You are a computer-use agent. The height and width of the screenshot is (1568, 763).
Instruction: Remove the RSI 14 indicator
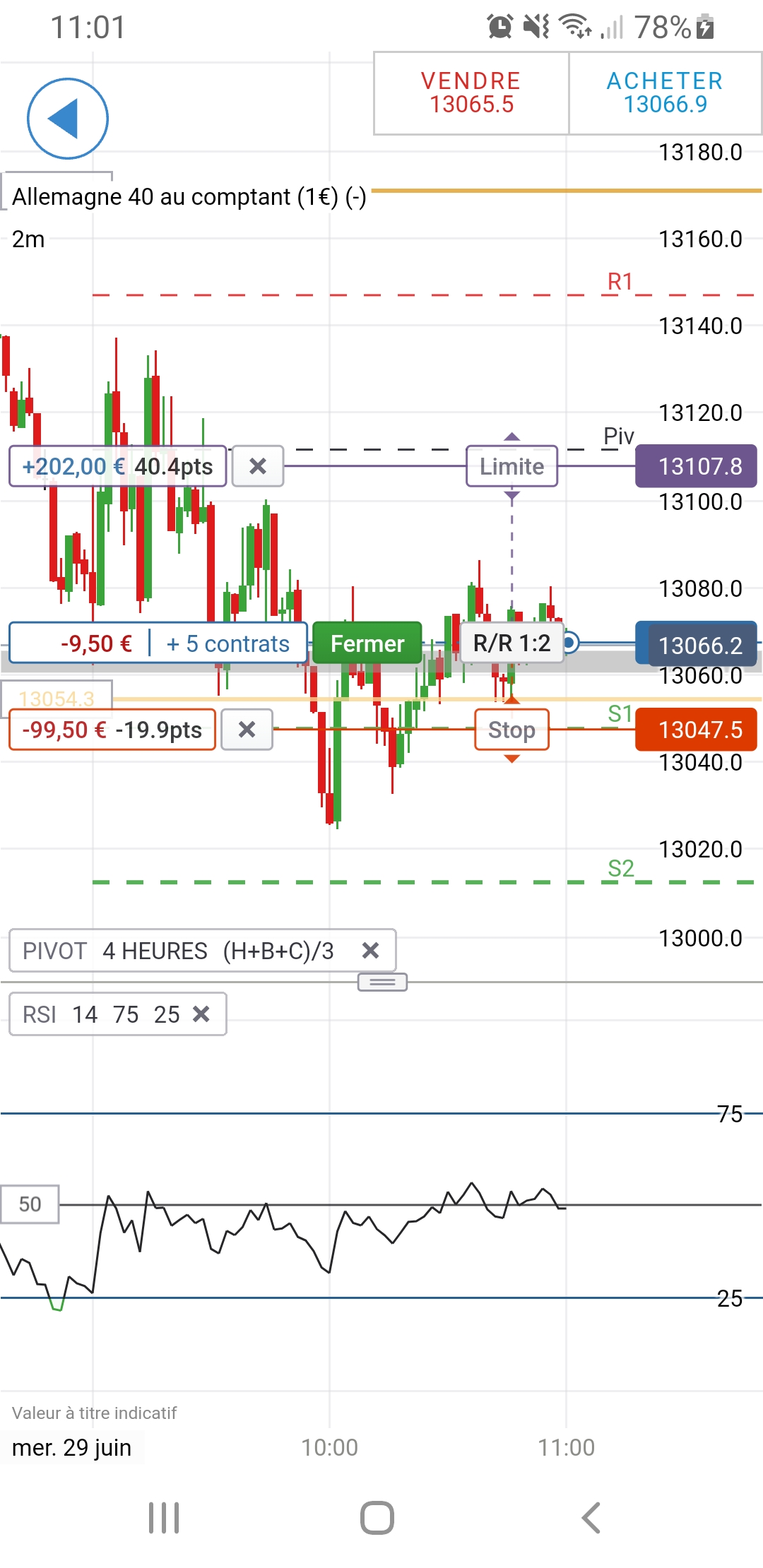tap(201, 1014)
